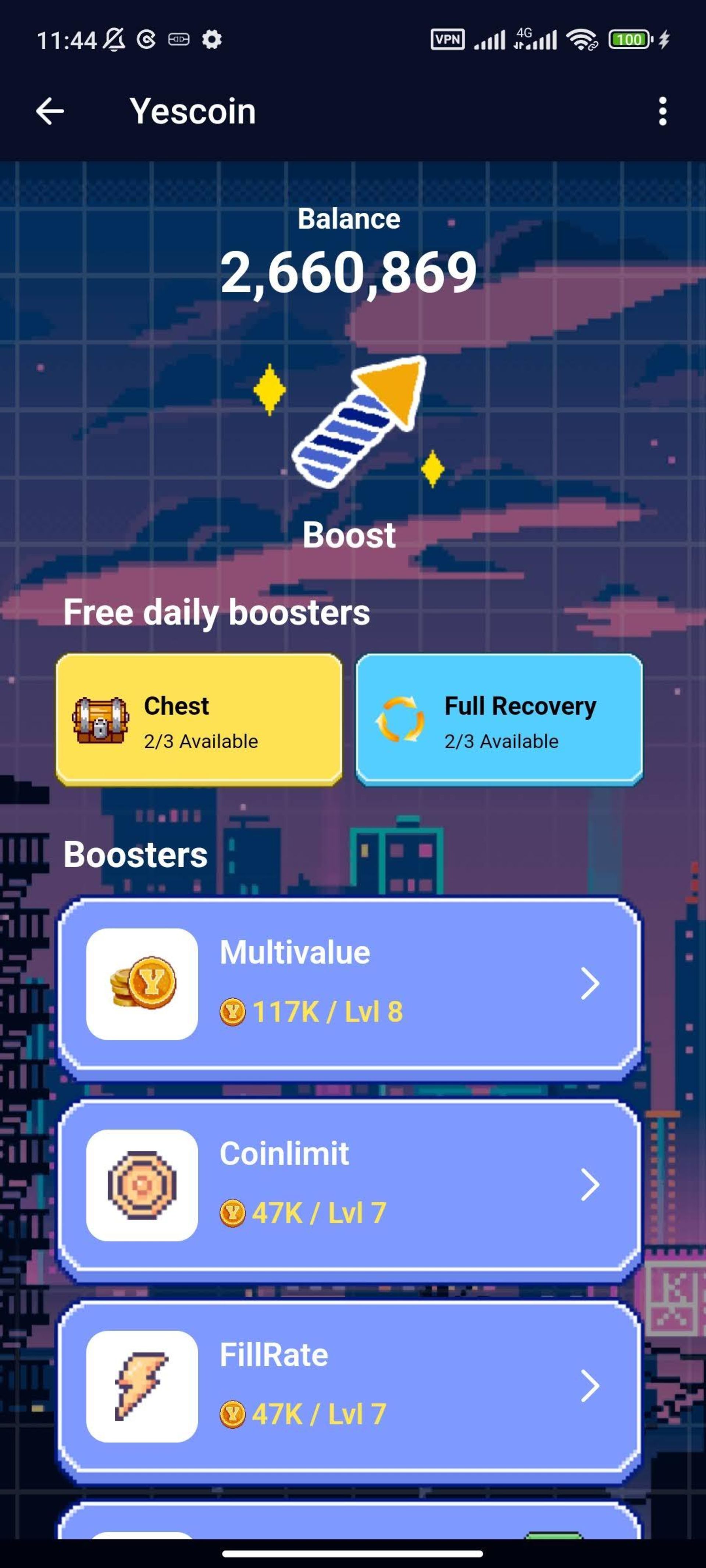Open the FillRate booster upgrade

349,1385
